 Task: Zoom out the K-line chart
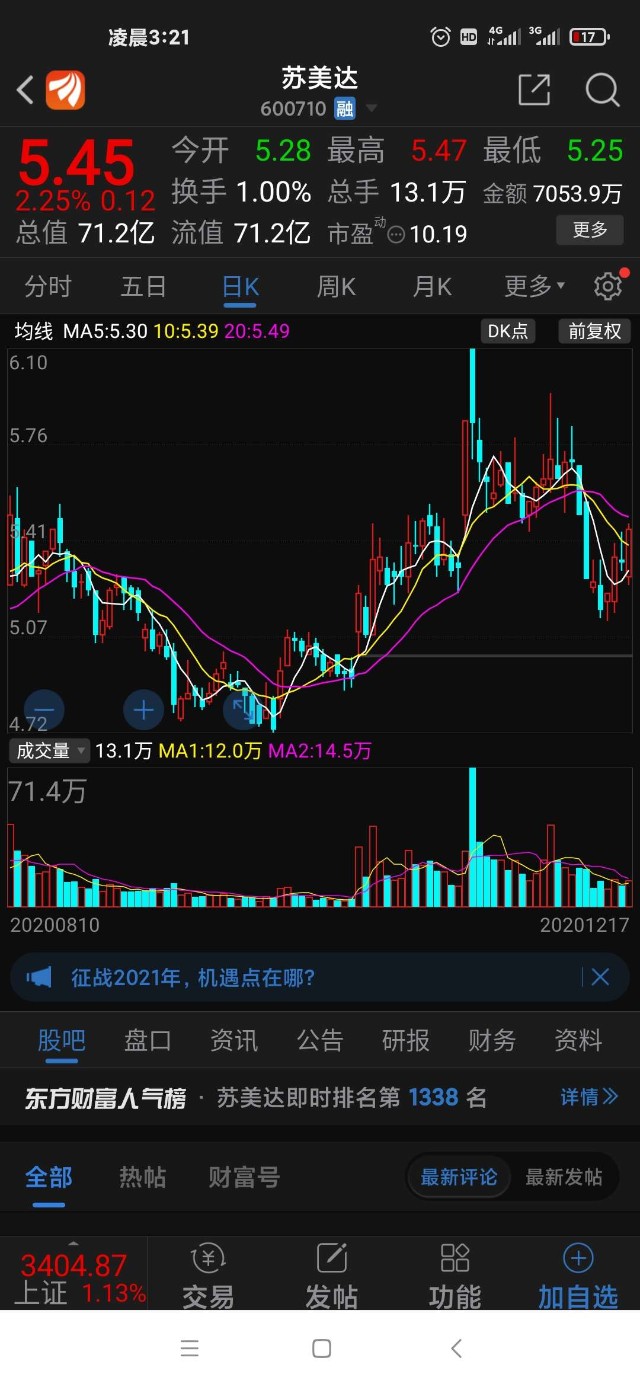tap(44, 710)
